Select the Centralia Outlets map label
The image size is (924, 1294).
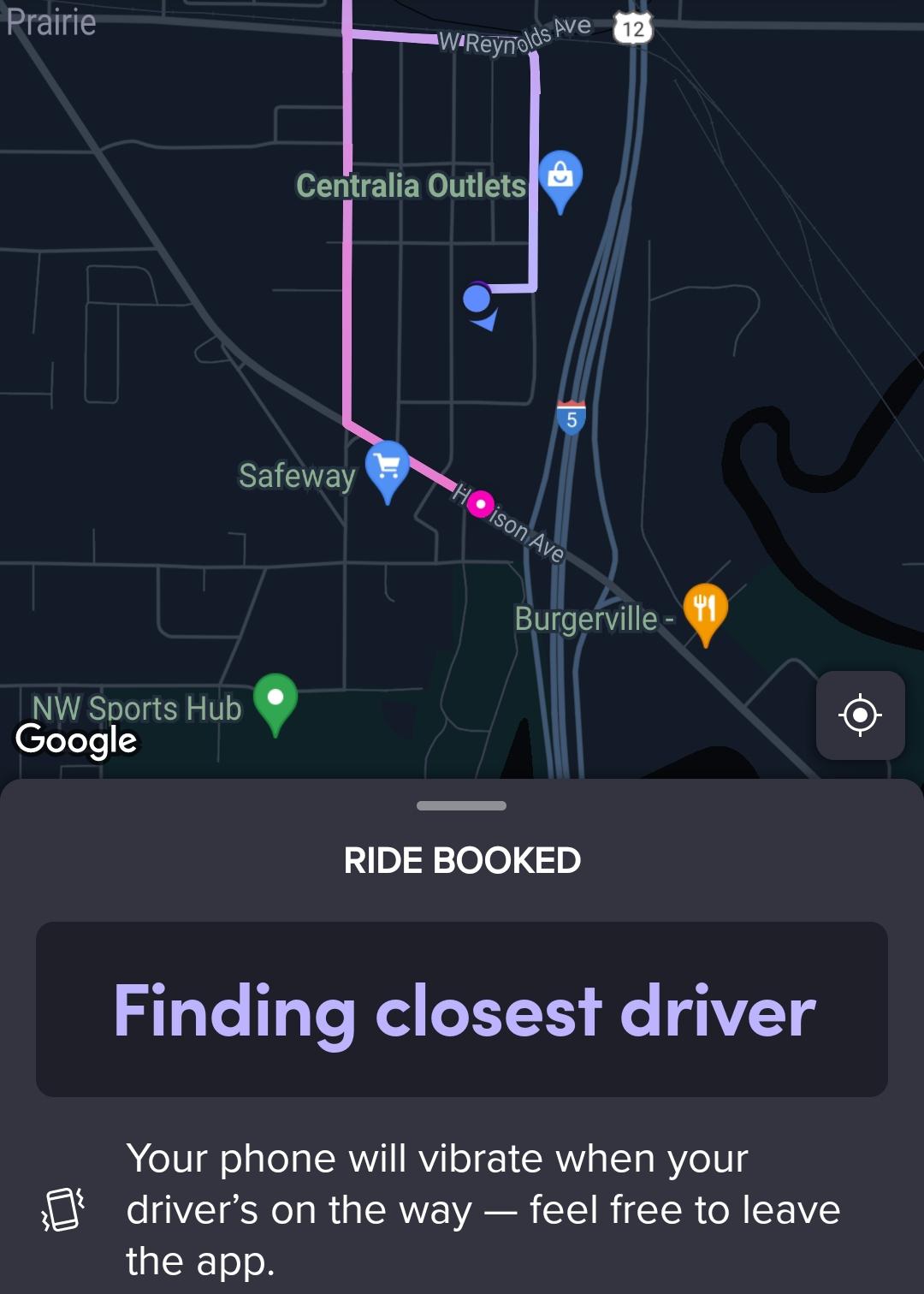pos(411,185)
